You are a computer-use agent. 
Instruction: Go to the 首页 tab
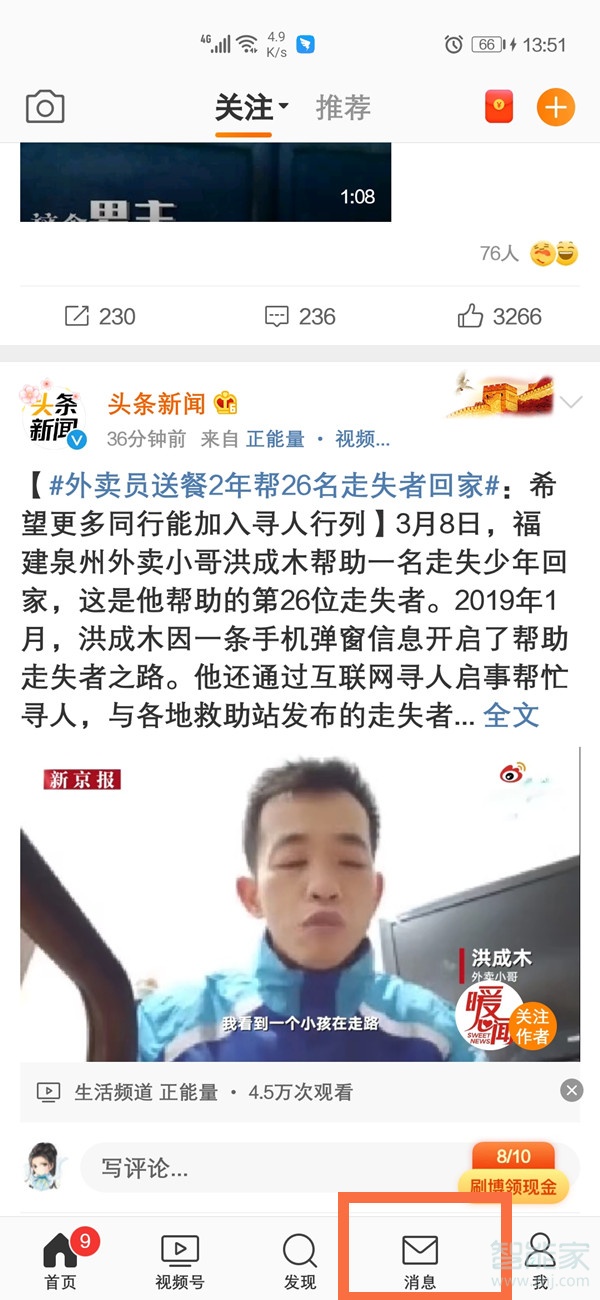60,1260
